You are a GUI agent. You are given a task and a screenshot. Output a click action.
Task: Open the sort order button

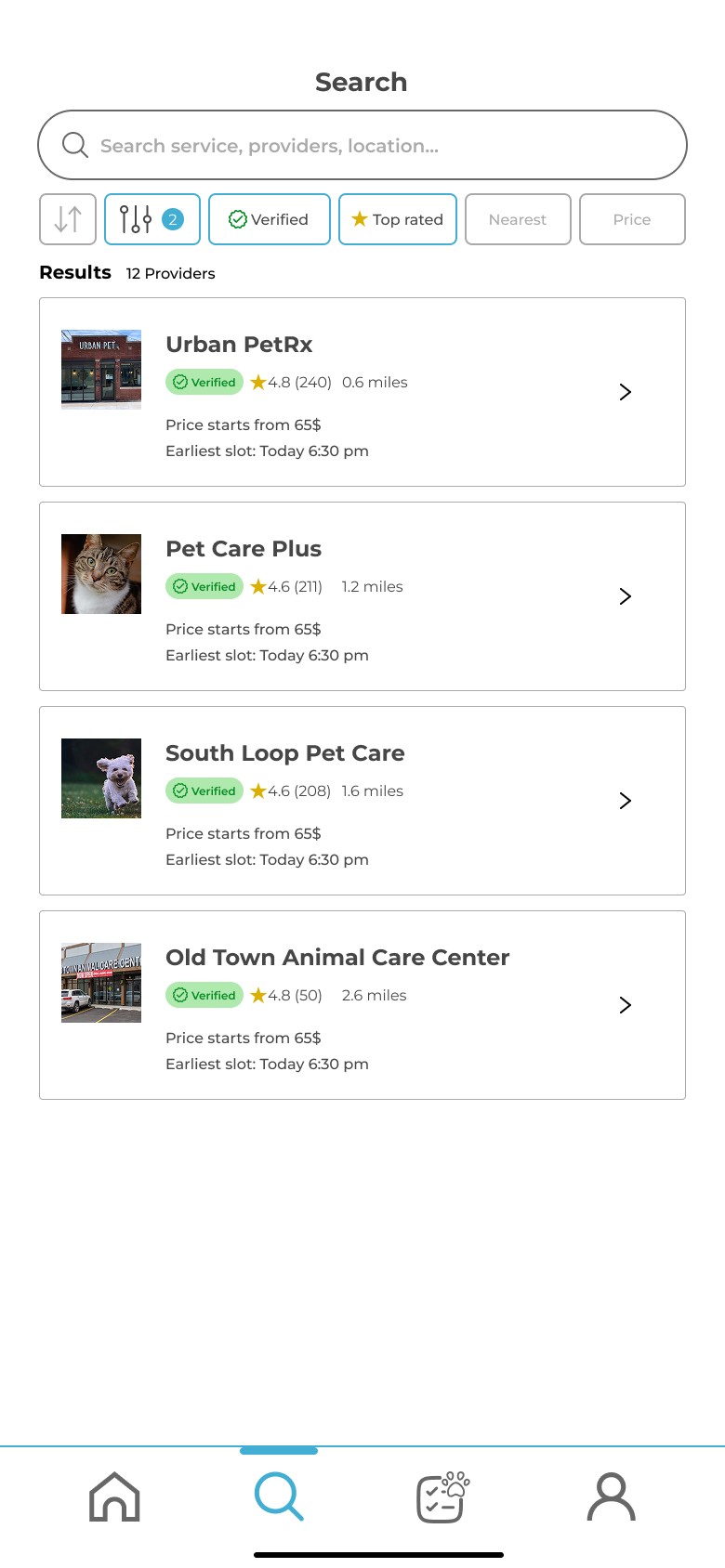pos(68,219)
